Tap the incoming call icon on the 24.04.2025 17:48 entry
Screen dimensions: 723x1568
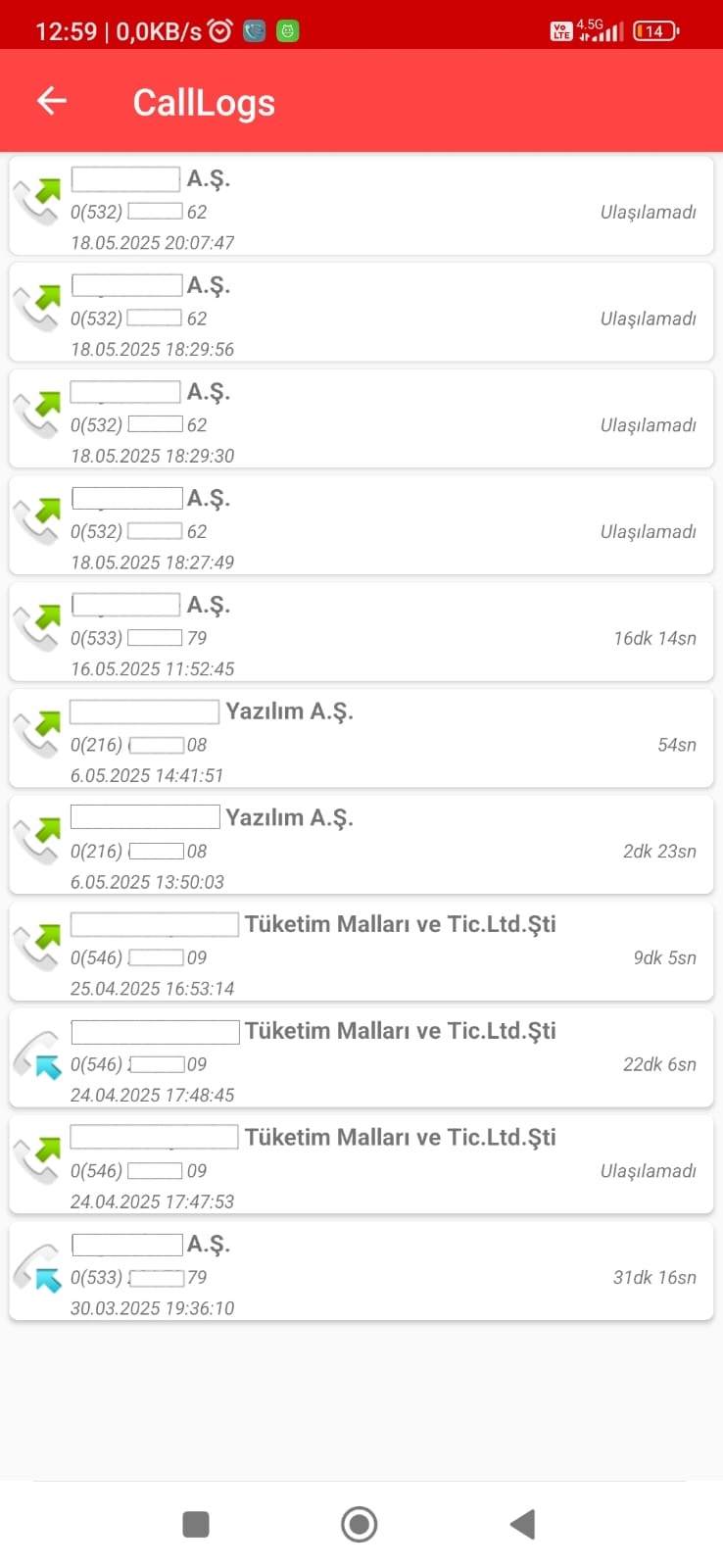(x=37, y=1053)
